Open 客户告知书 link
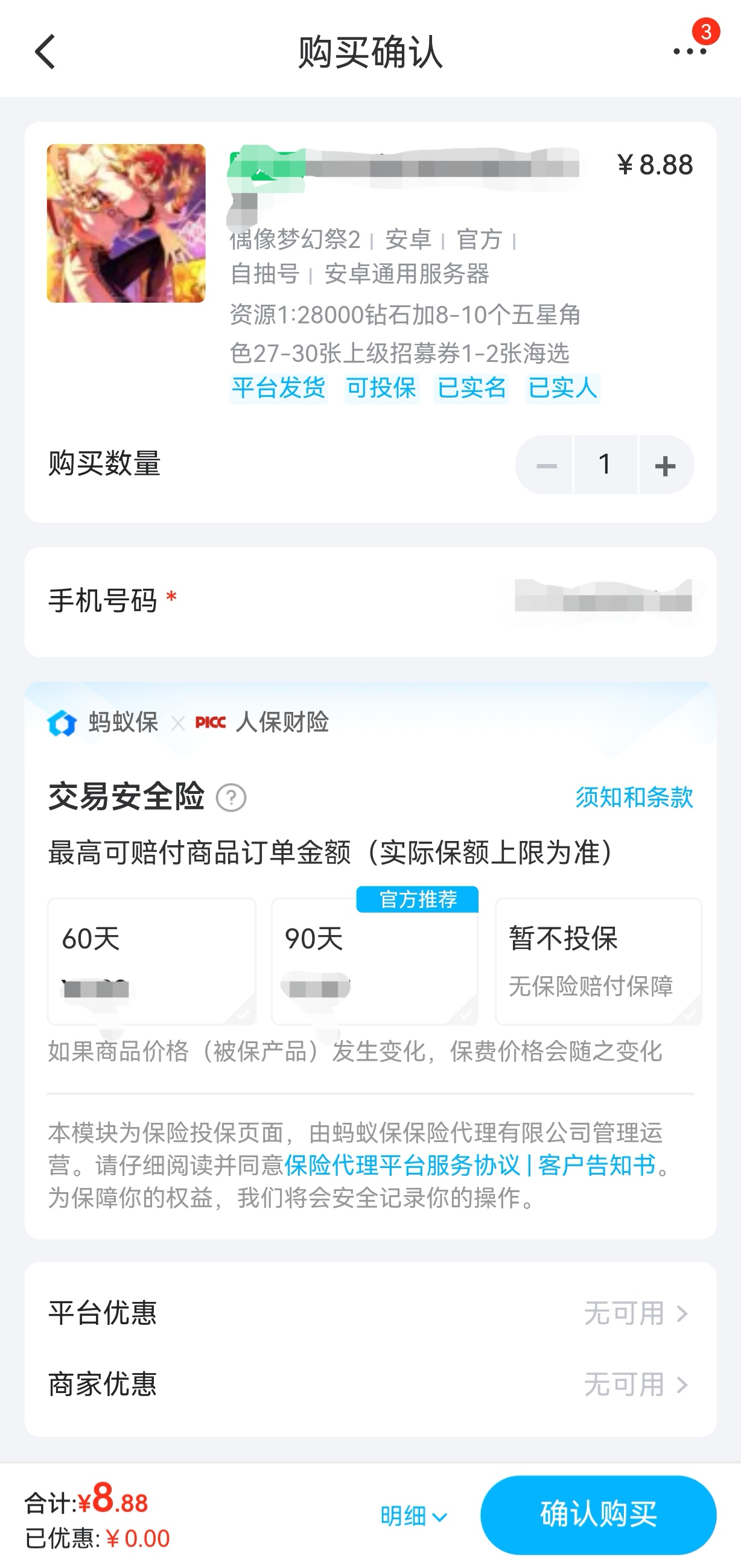The image size is (741, 1568). (x=597, y=1165)
